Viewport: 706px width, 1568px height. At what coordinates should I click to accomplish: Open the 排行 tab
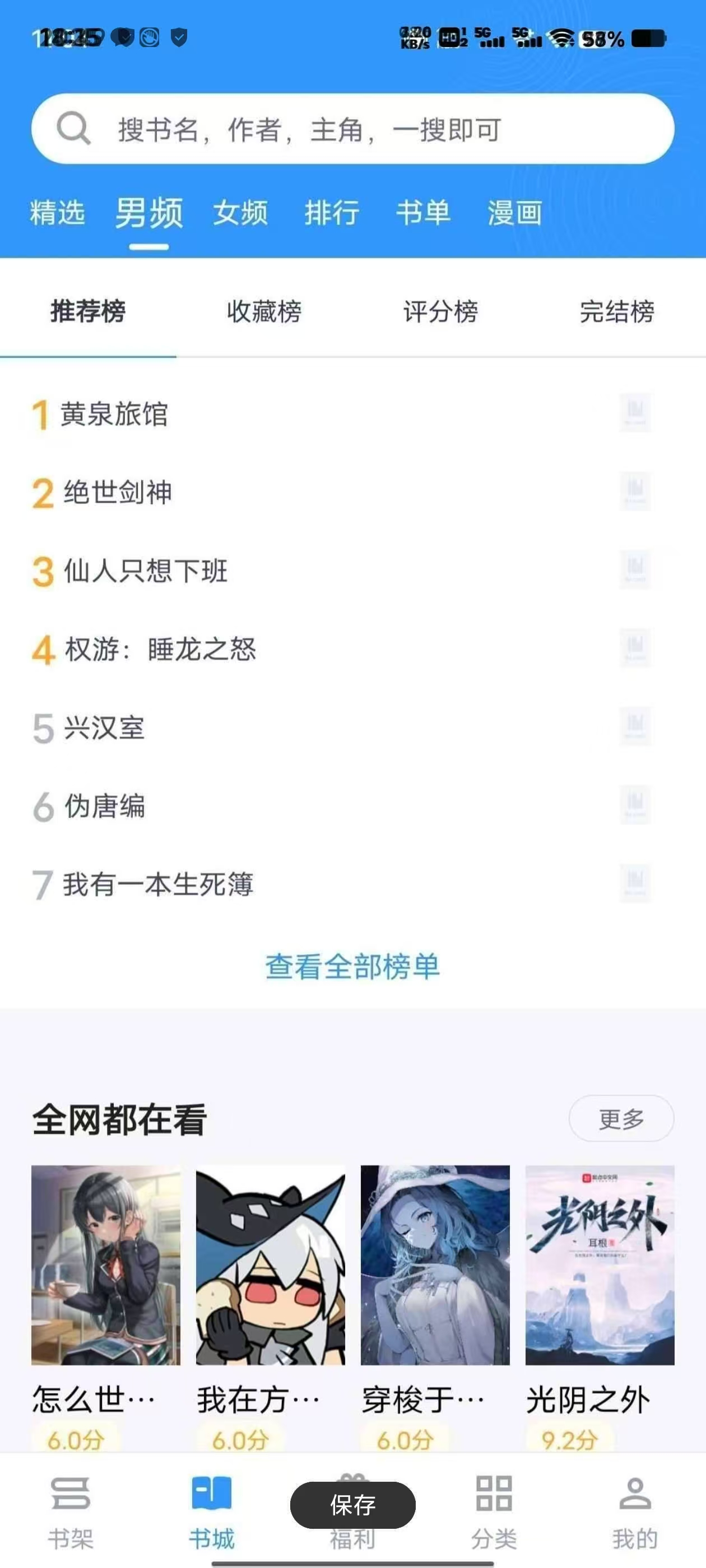point(332,213)
